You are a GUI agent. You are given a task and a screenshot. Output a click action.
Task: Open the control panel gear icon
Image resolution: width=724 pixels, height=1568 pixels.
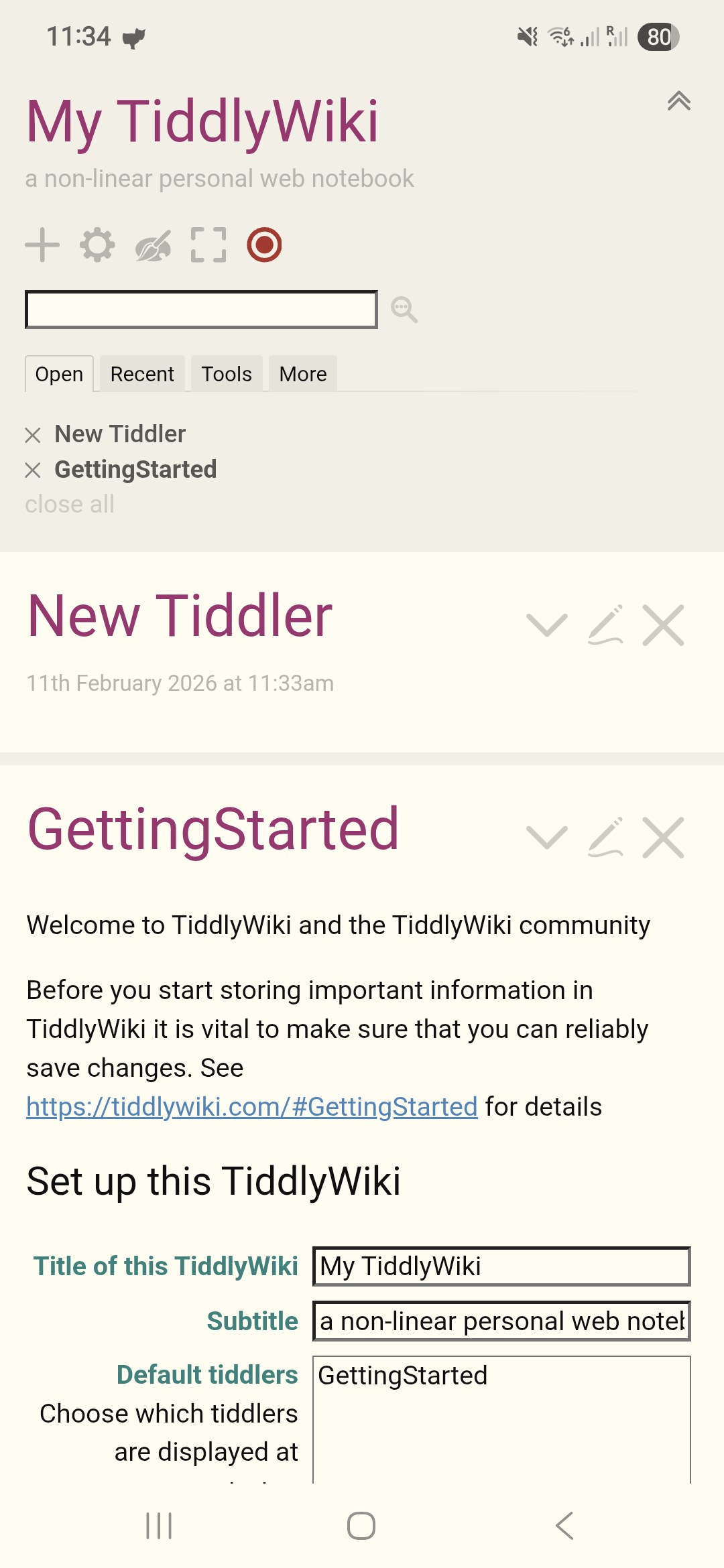(97, 245)
